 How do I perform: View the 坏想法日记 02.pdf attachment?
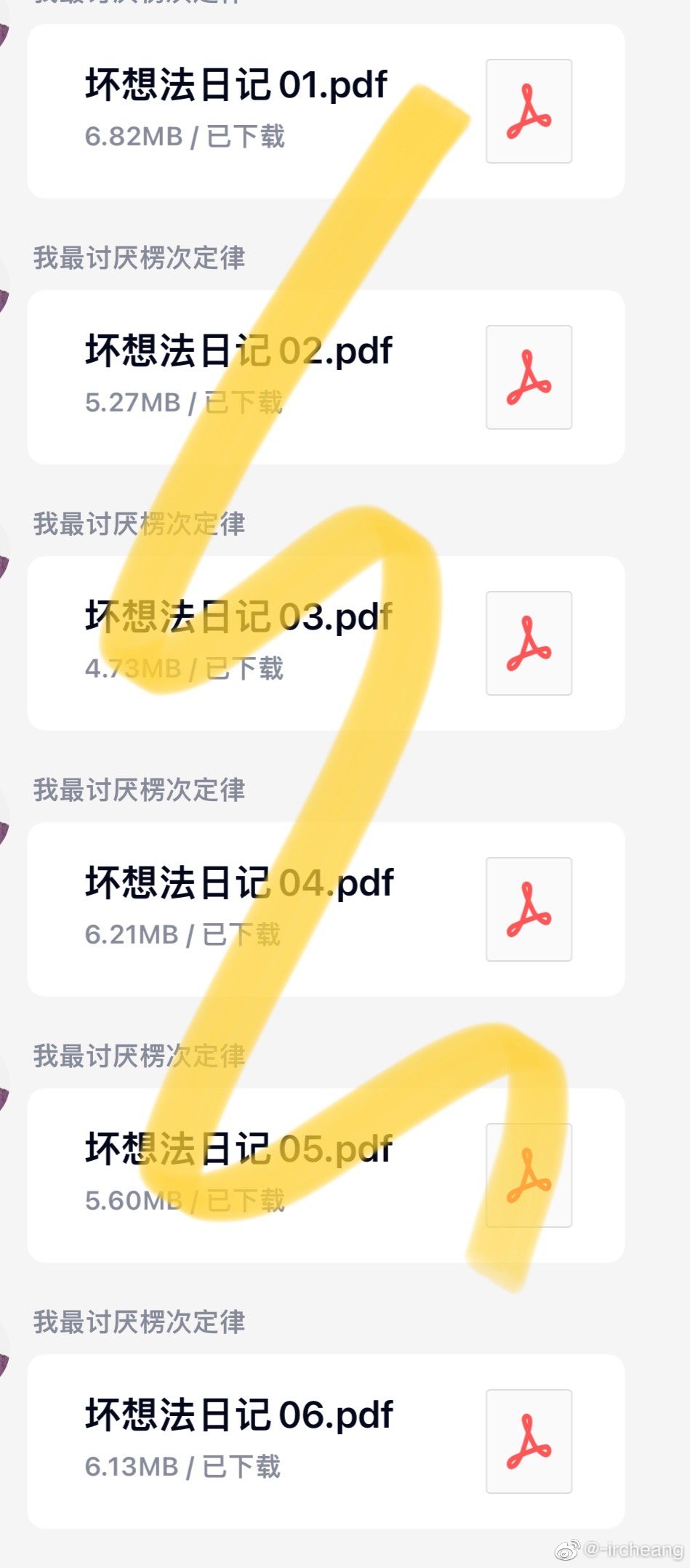coord(325,377)
